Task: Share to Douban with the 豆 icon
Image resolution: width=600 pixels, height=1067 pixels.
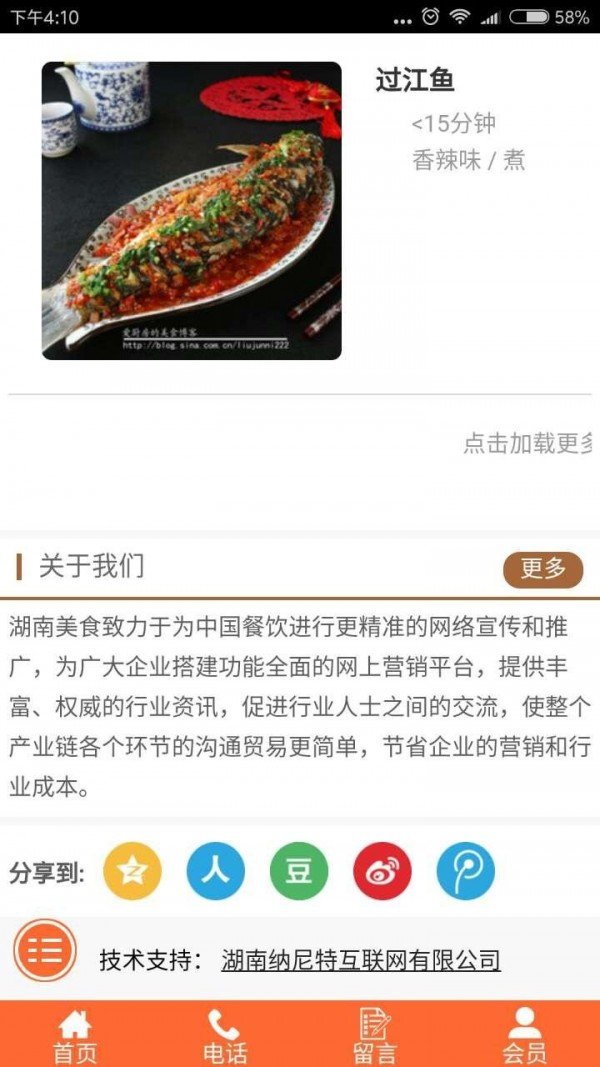Action: coord(298,870)
